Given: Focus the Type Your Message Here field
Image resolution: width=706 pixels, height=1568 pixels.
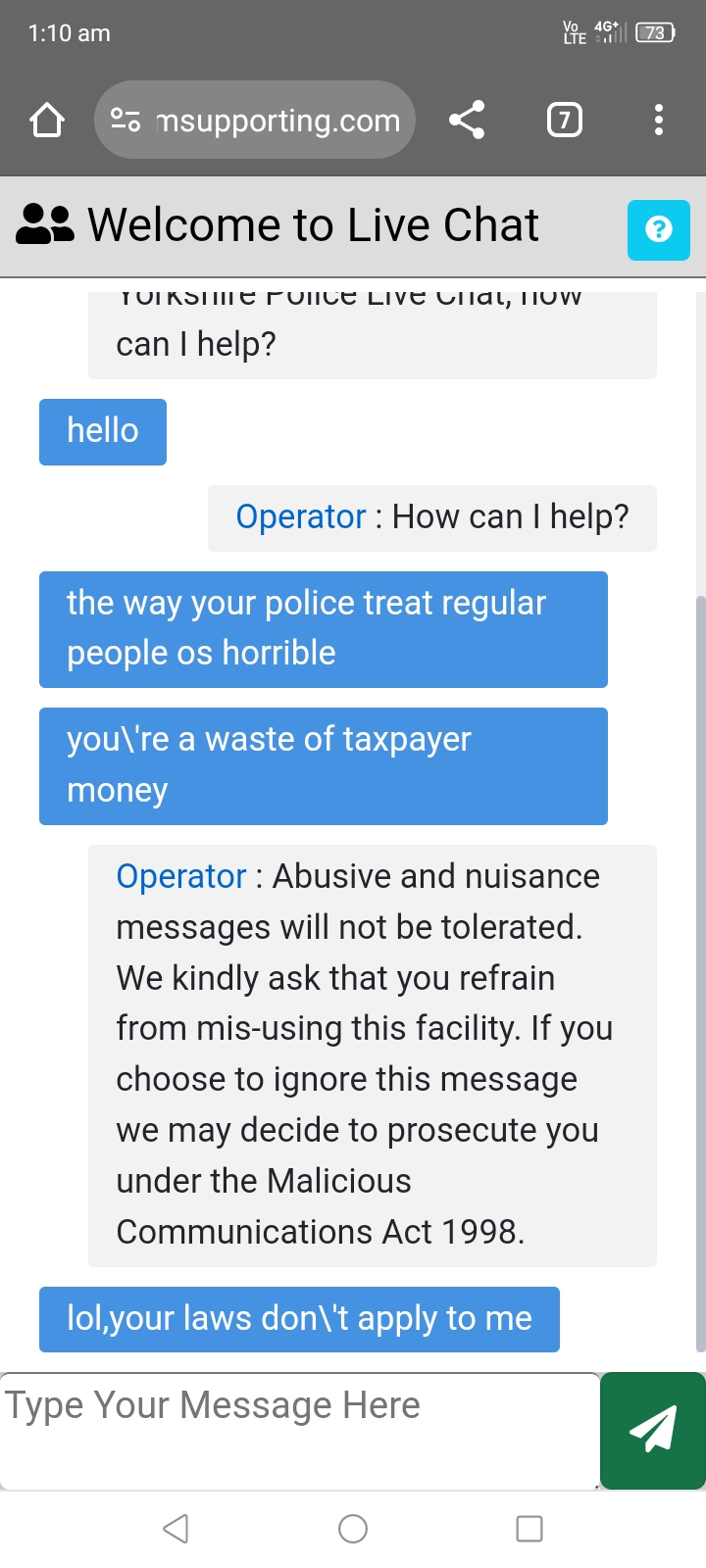Looking at the screenshot, I should click(x=300, y=1431).
